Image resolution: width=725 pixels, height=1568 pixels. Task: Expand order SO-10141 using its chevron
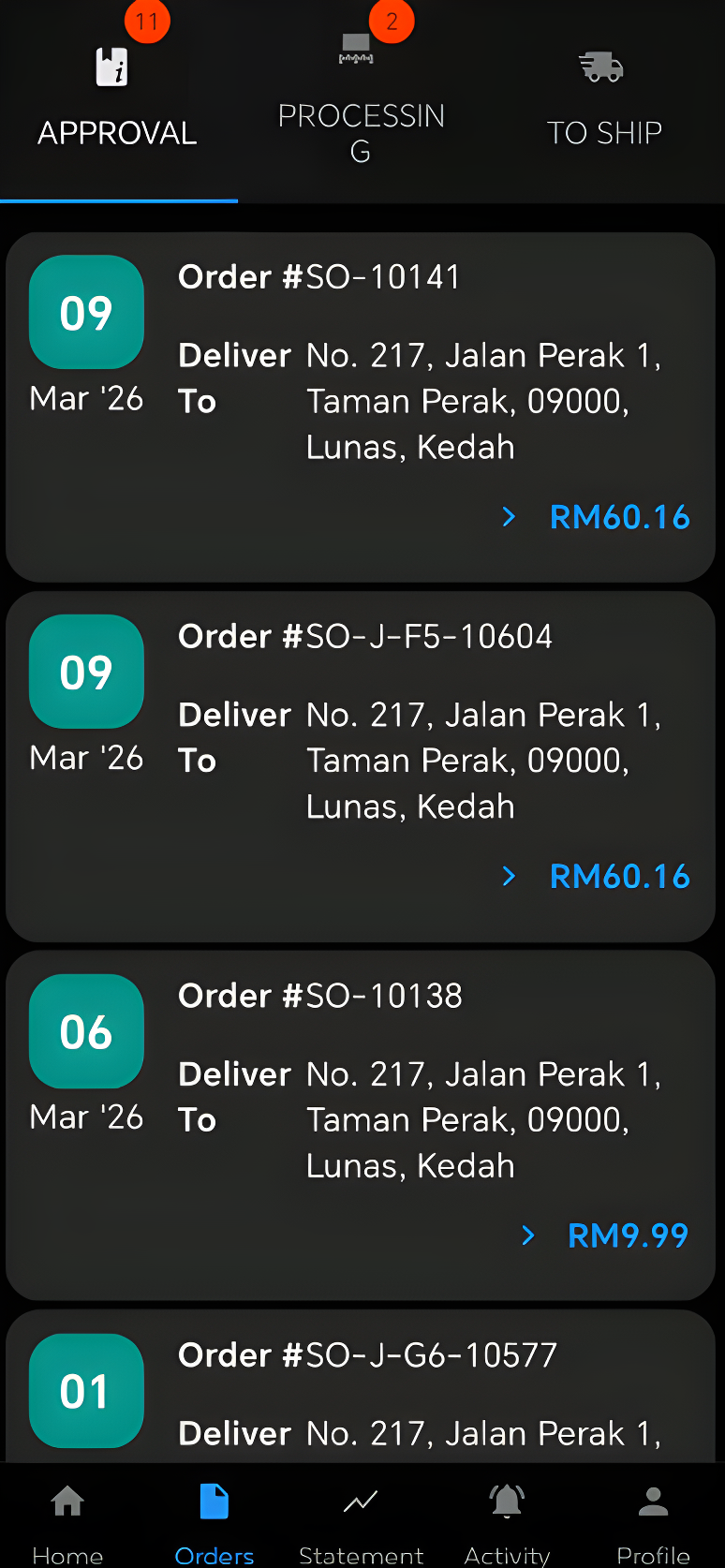click(x=509, y=516)
